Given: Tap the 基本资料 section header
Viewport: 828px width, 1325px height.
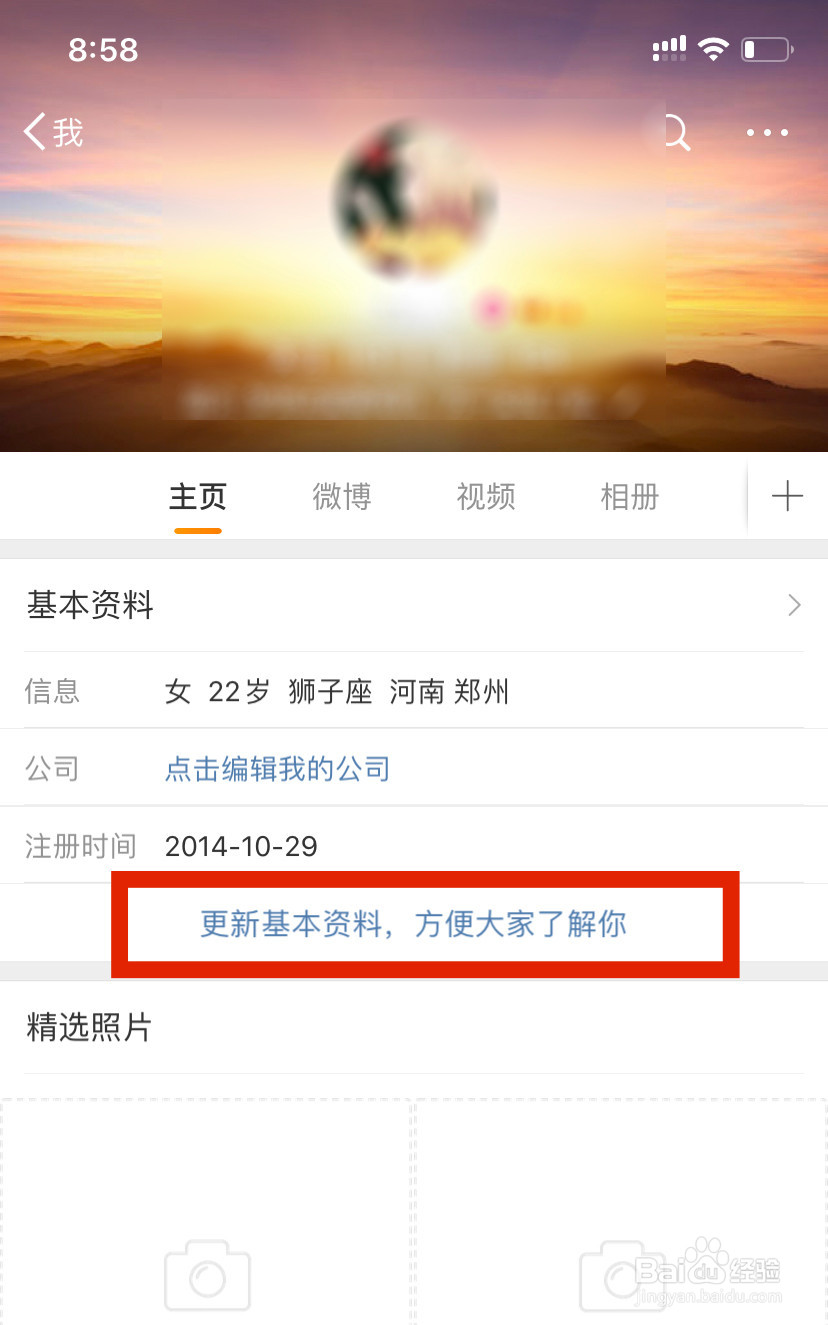Looking at the screenshot, I should [90, 605].
